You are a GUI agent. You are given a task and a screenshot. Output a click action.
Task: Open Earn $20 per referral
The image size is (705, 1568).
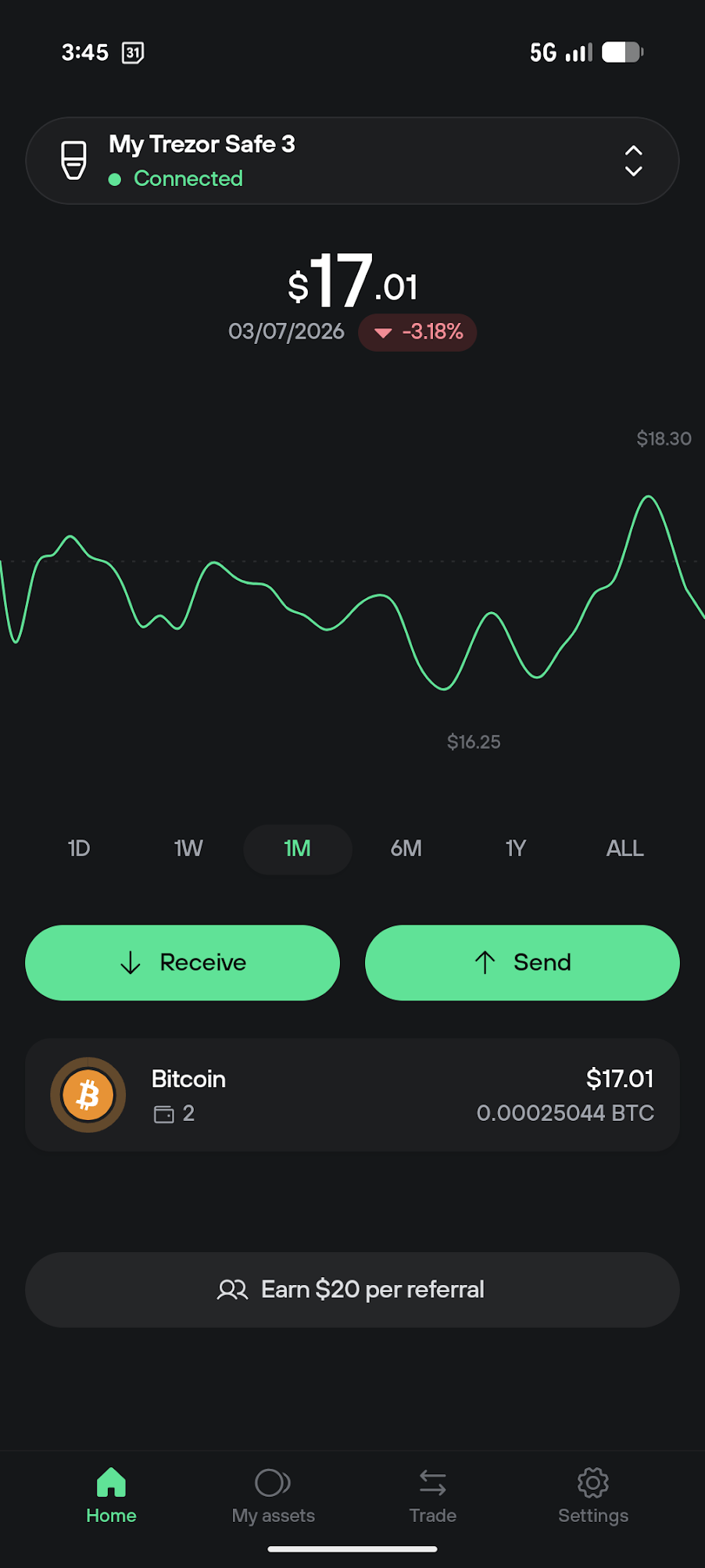(x=352, y=1290)
